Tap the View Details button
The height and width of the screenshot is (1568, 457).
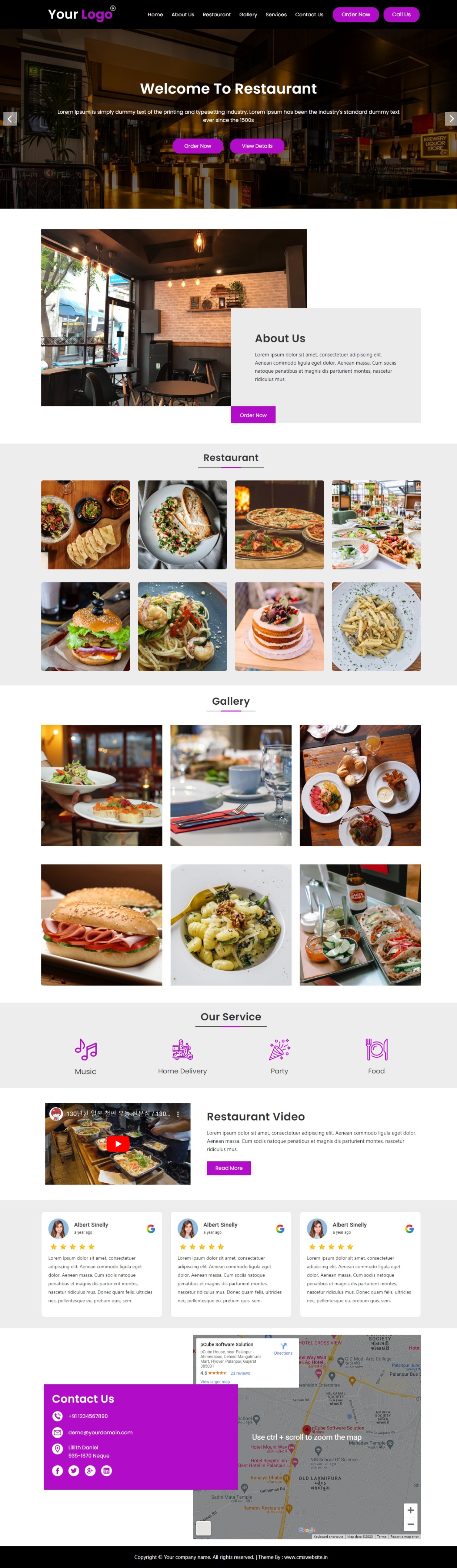tap(257, 146)
